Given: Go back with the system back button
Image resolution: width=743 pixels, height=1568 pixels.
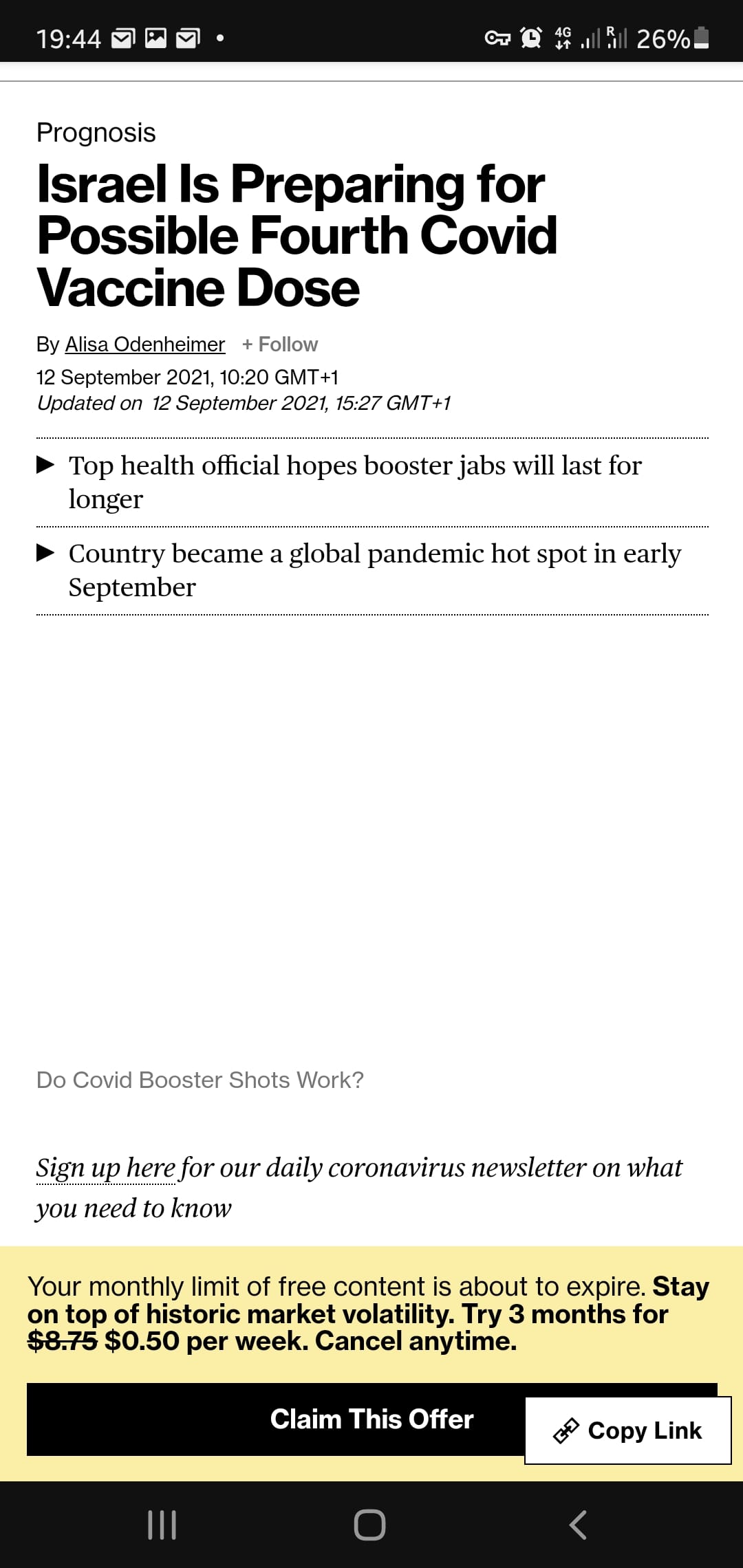Looking at the screenshot, I should [x=578, y=1525].
